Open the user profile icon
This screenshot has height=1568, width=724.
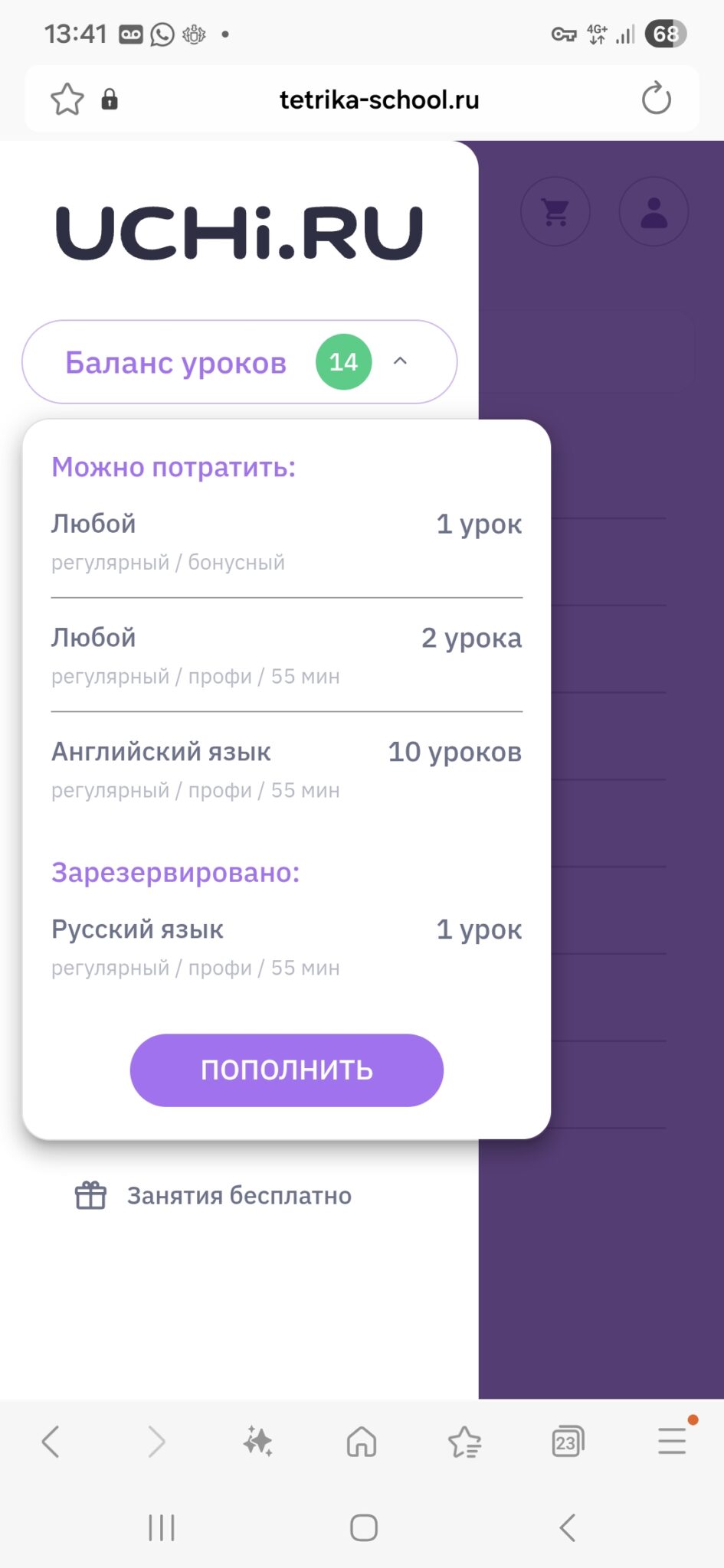654,212
